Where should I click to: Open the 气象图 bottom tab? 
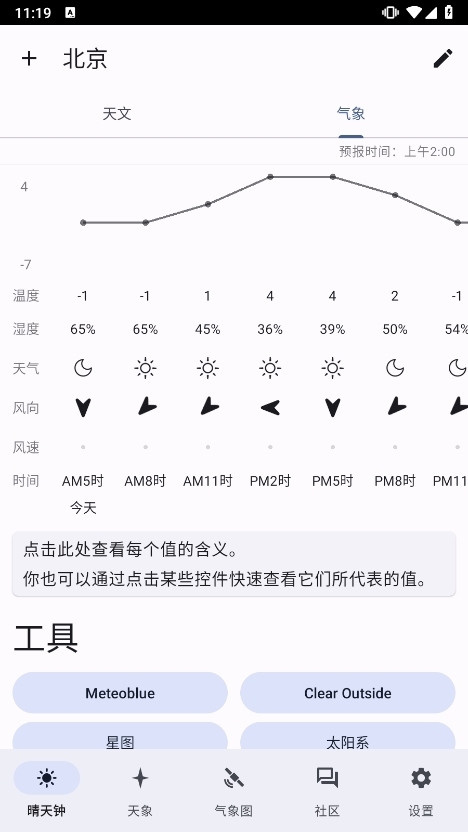click(233, 790)
